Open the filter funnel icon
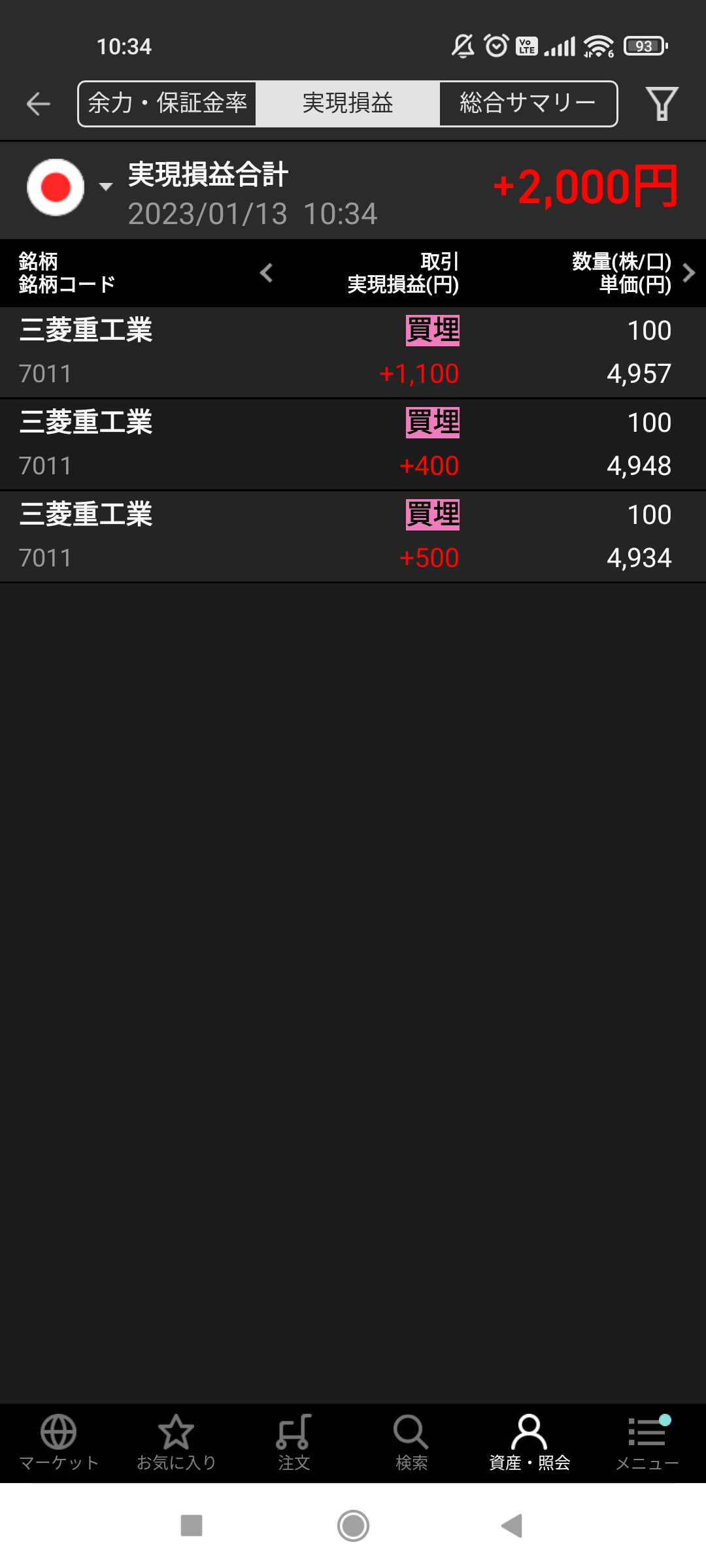706x1568 pixels. 662,104
